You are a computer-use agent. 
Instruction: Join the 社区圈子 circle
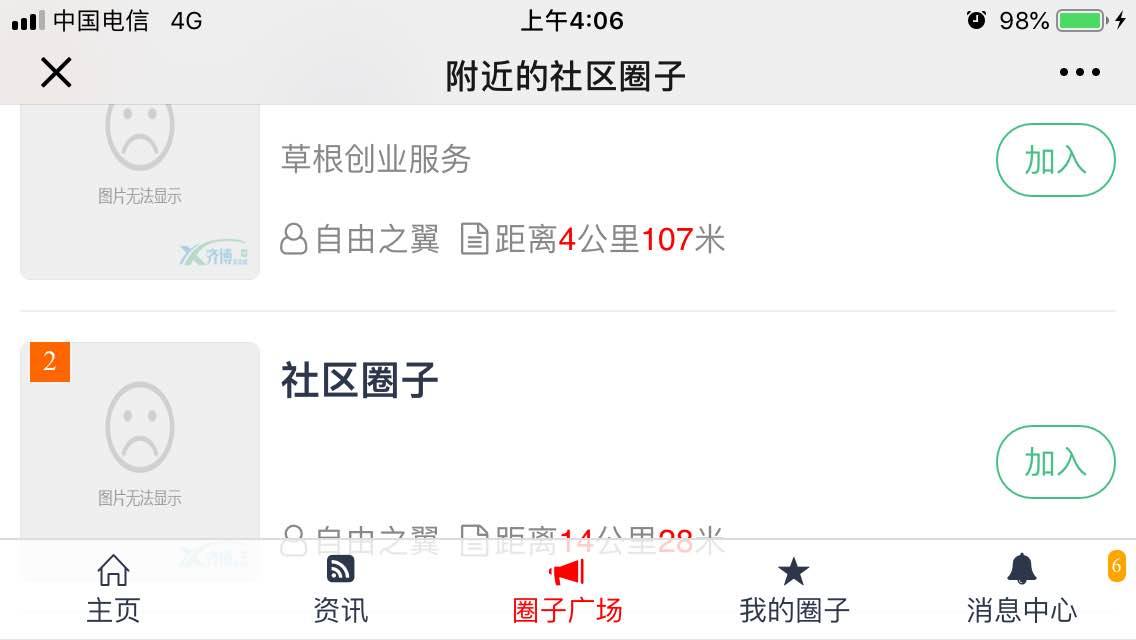pyautogui.click(x=1055, y=462)
